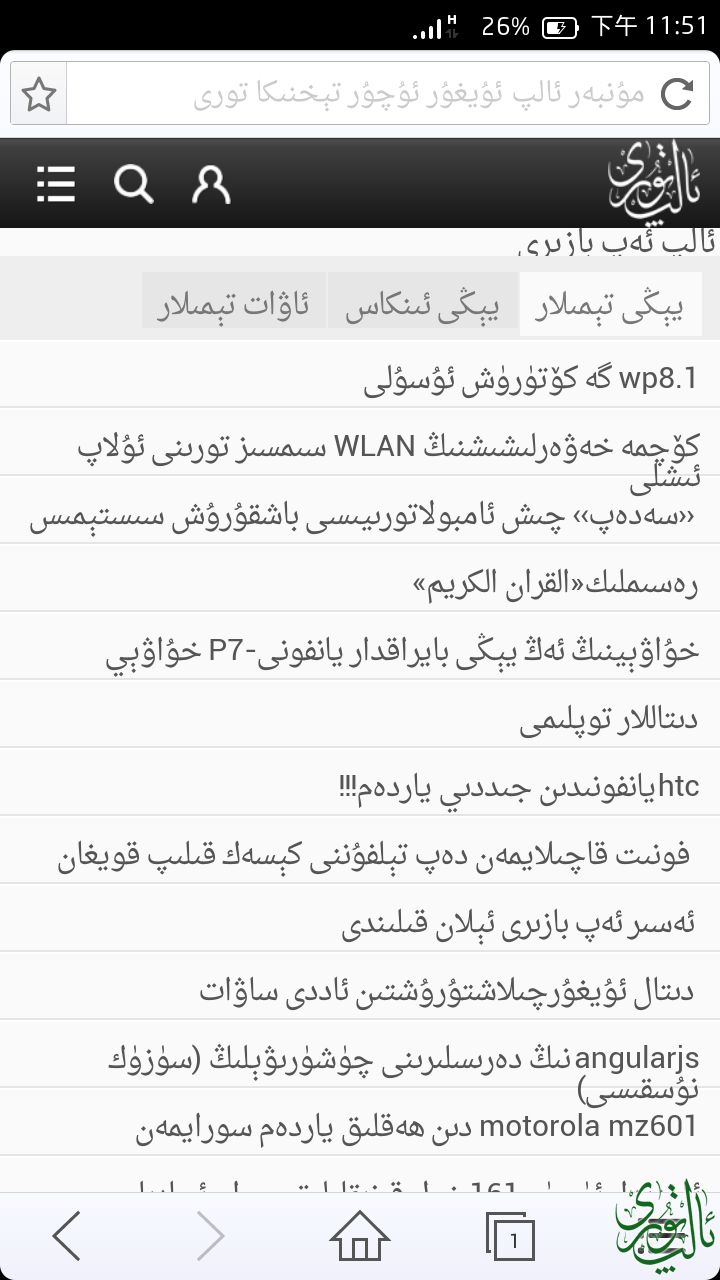Switch to the يېڭى ئىنكاس tab
Image resolution: width=720 pixels, height=1280 pixels.
423,307
